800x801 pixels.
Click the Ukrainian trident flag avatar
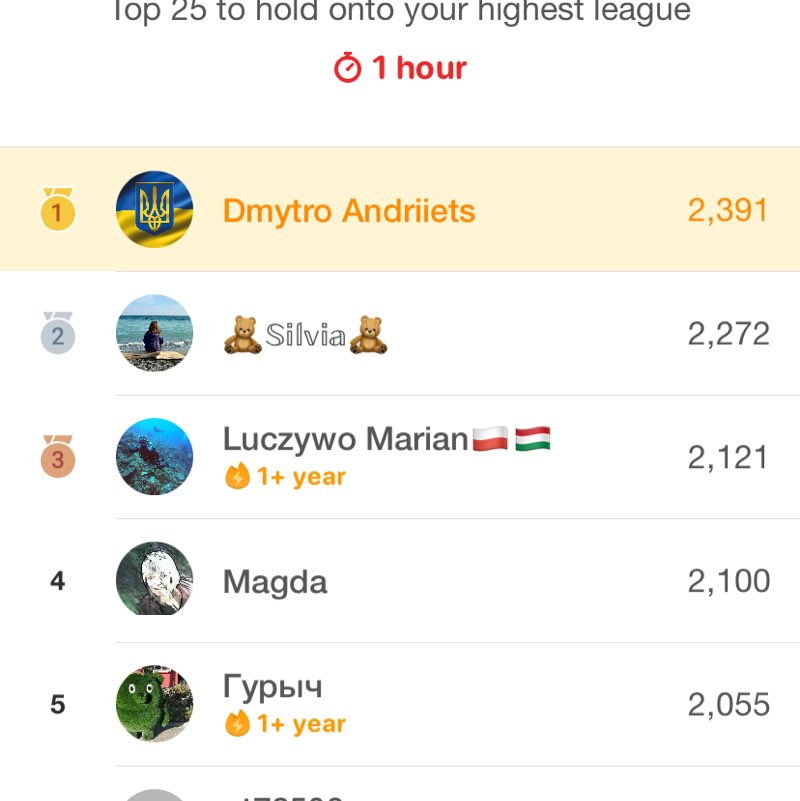(154, 211)
